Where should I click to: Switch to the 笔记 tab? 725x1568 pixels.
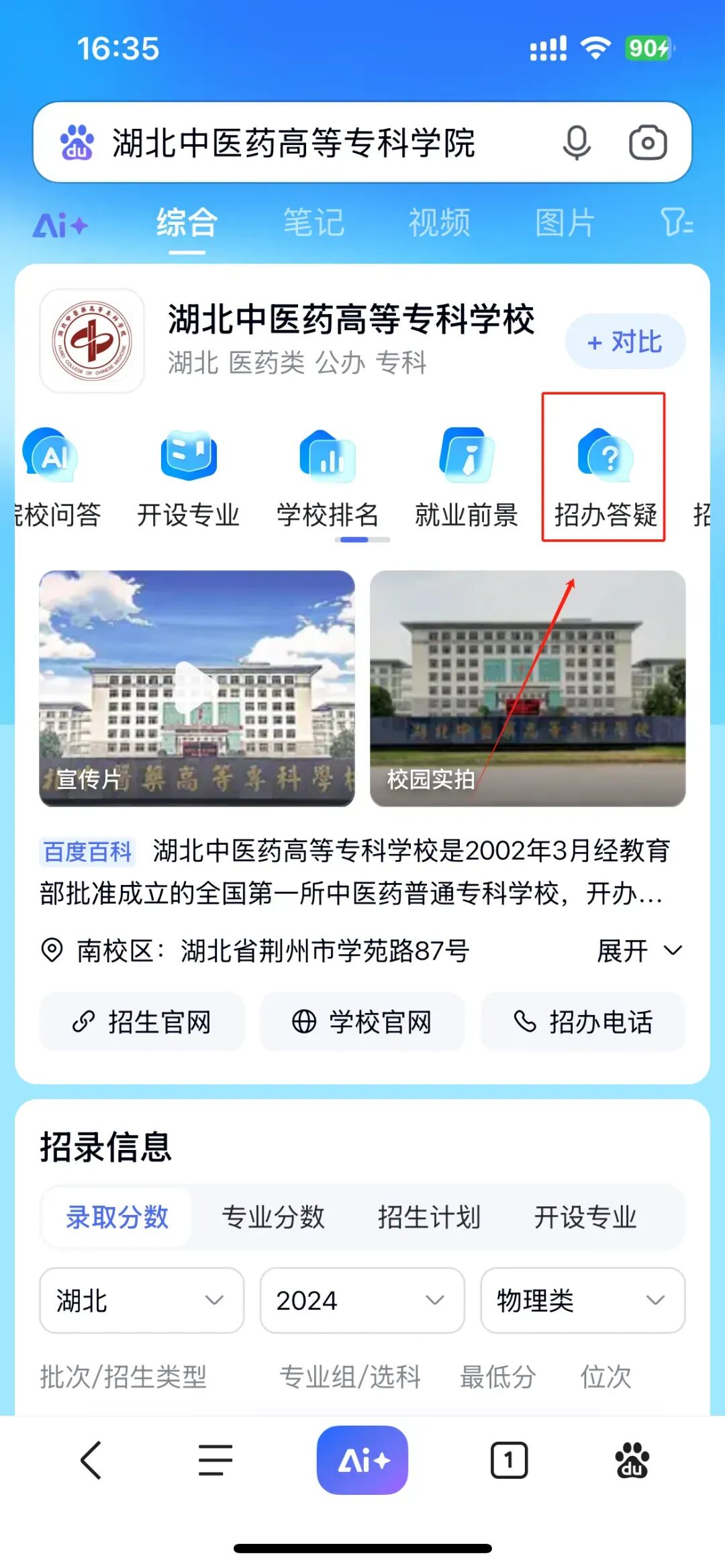coord(313,223)
